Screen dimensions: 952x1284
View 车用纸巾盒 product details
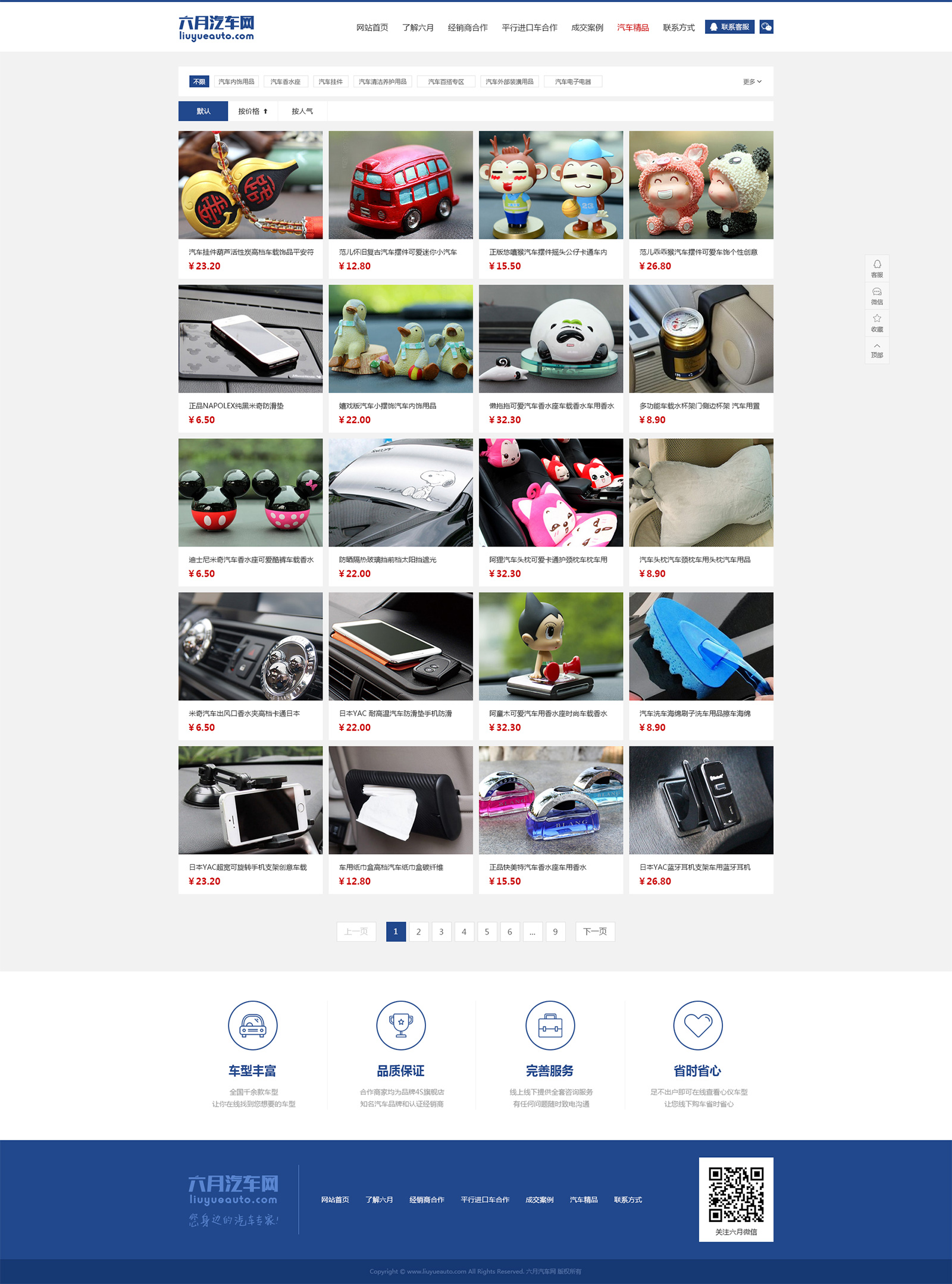point(400,819)
